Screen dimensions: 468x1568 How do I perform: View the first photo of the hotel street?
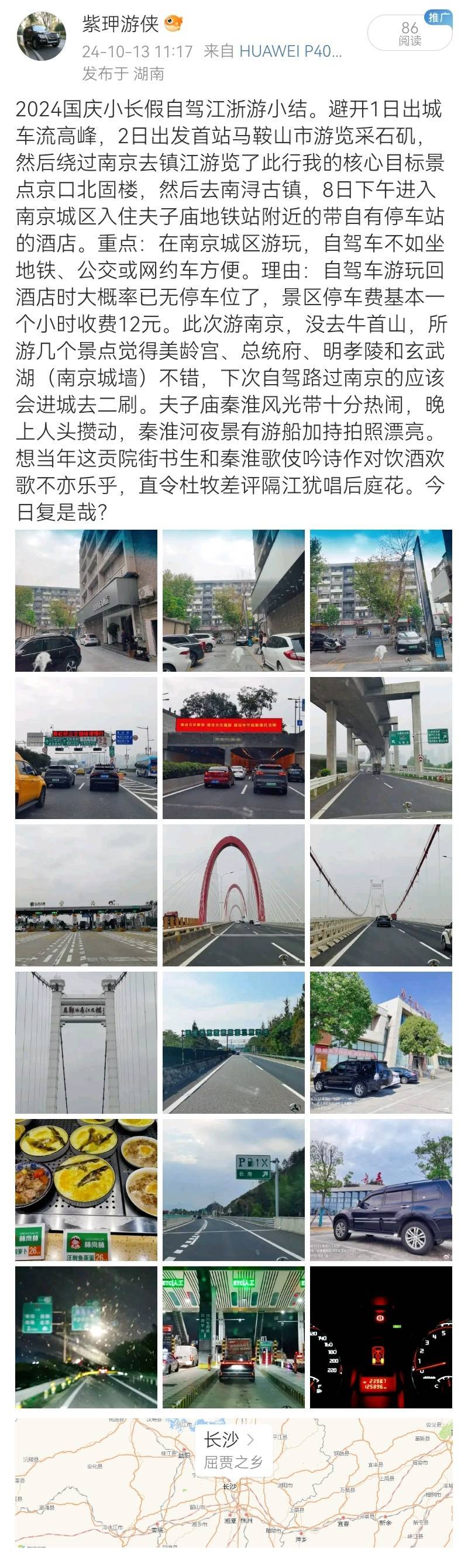coord(86,600)
